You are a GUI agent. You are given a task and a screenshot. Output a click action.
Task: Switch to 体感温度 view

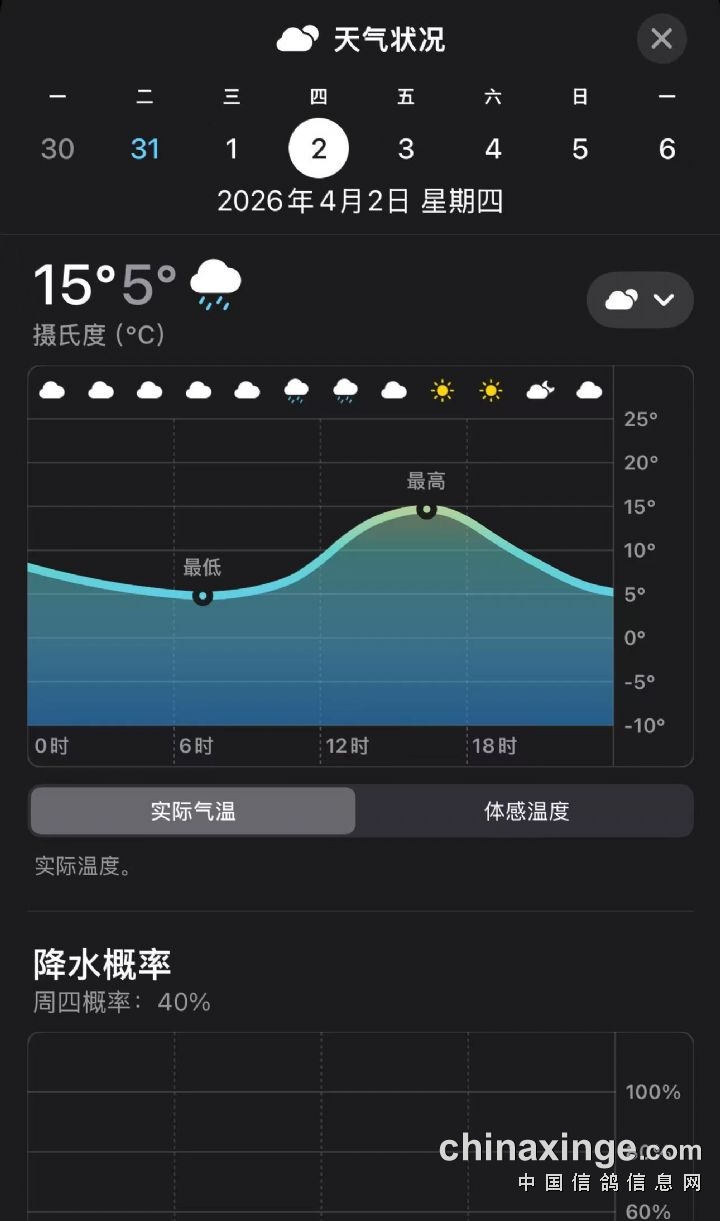[526, 811]
